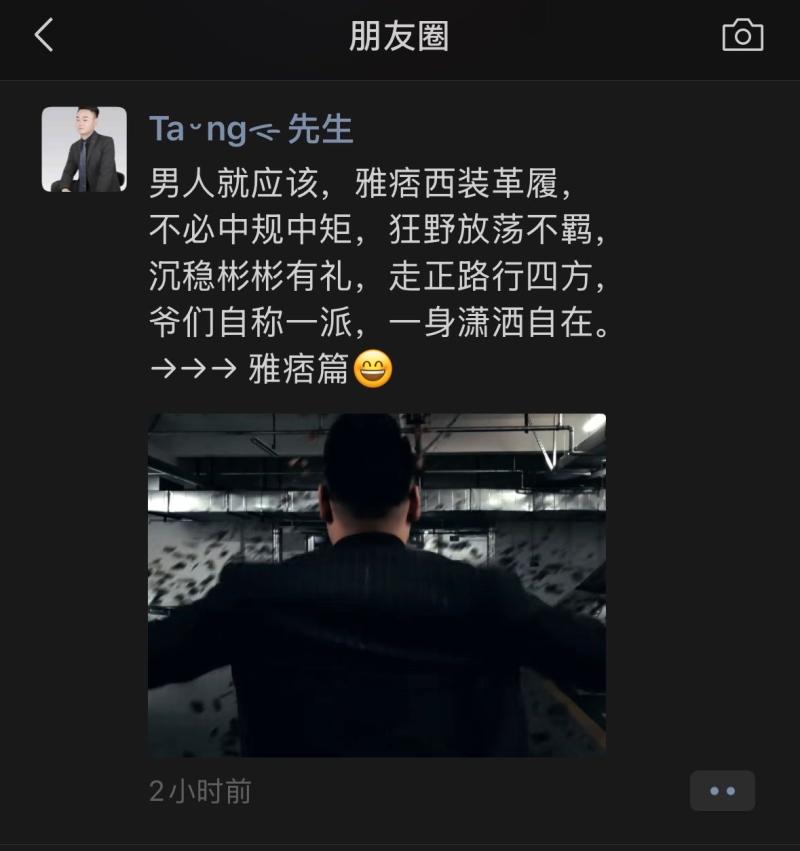
Task: Go back from 朋友圈
Action: pos(44,36)
